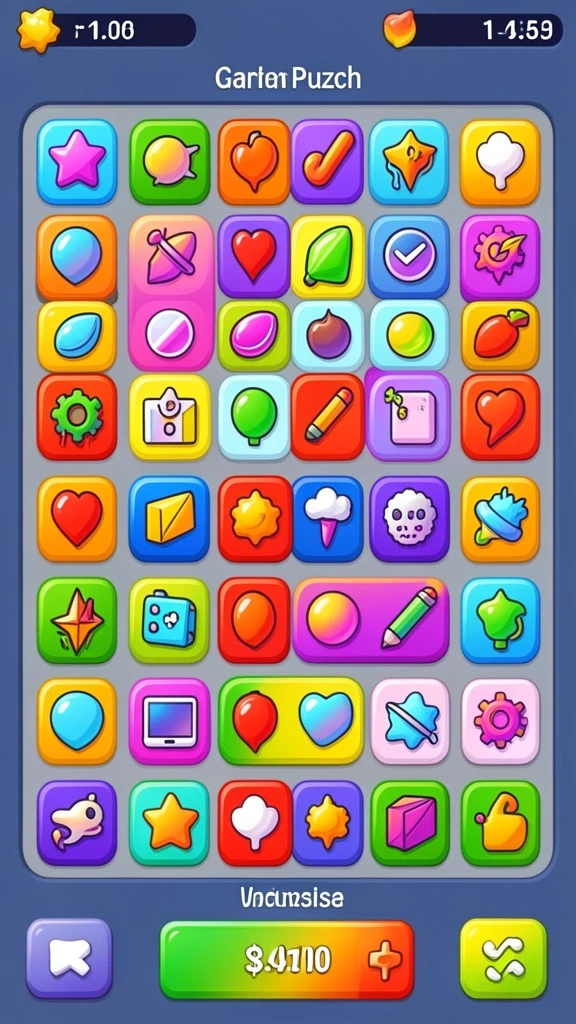Tap the orange pencil on red tile
Viewport: 576px width, 1024px height.
coord(328,417)
